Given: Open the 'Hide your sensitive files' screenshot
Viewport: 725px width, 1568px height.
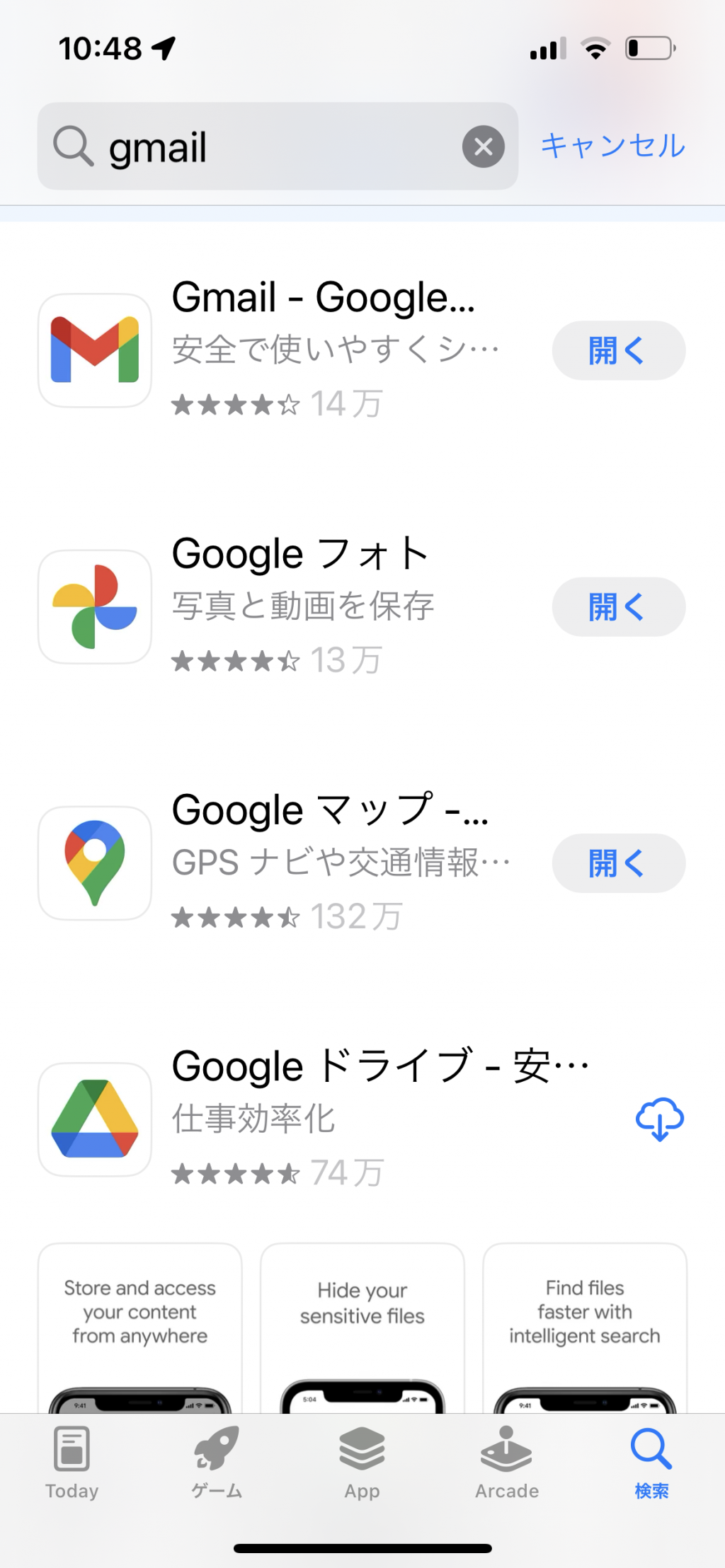Looking at the screenshot, I should click(x=362, y=1328).
